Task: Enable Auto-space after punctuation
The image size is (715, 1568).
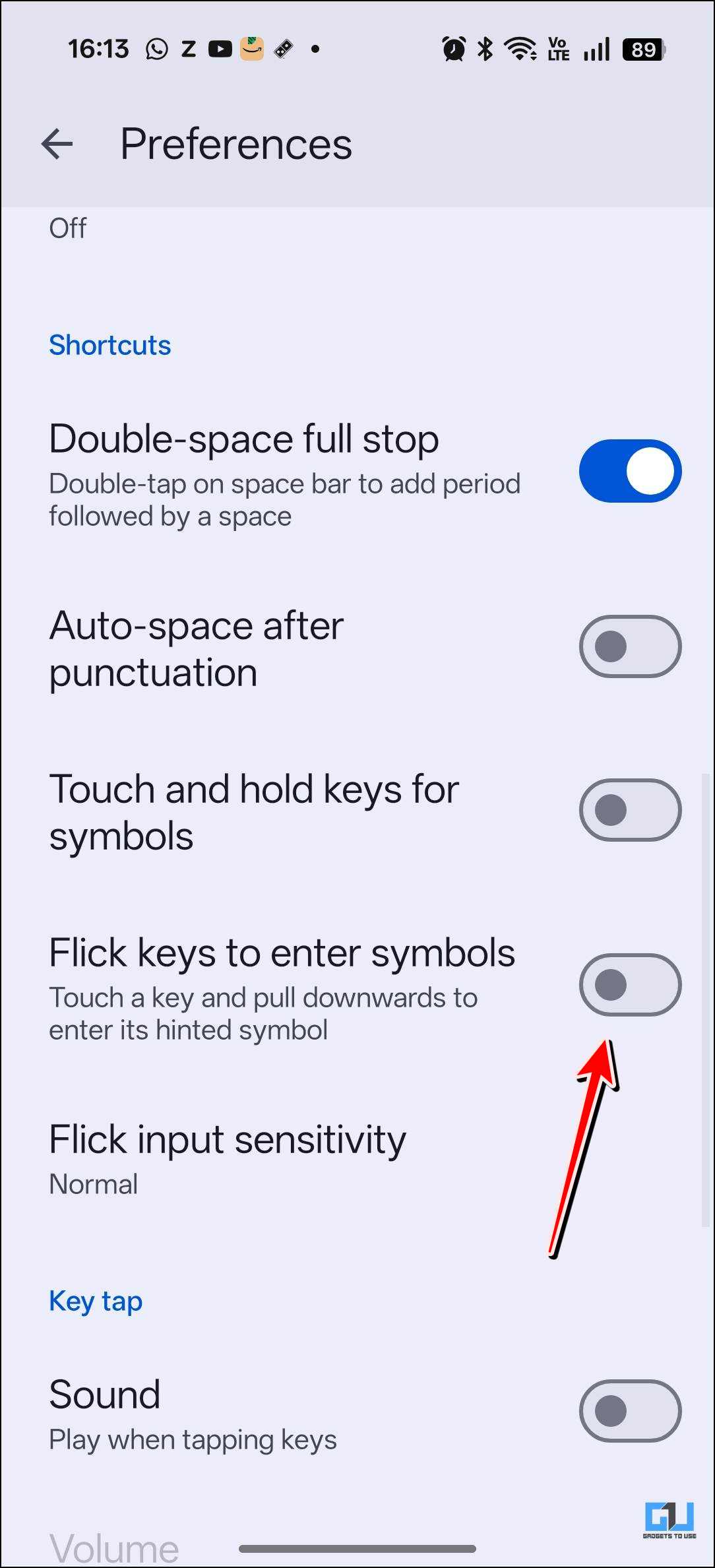Action: [630, 646]
